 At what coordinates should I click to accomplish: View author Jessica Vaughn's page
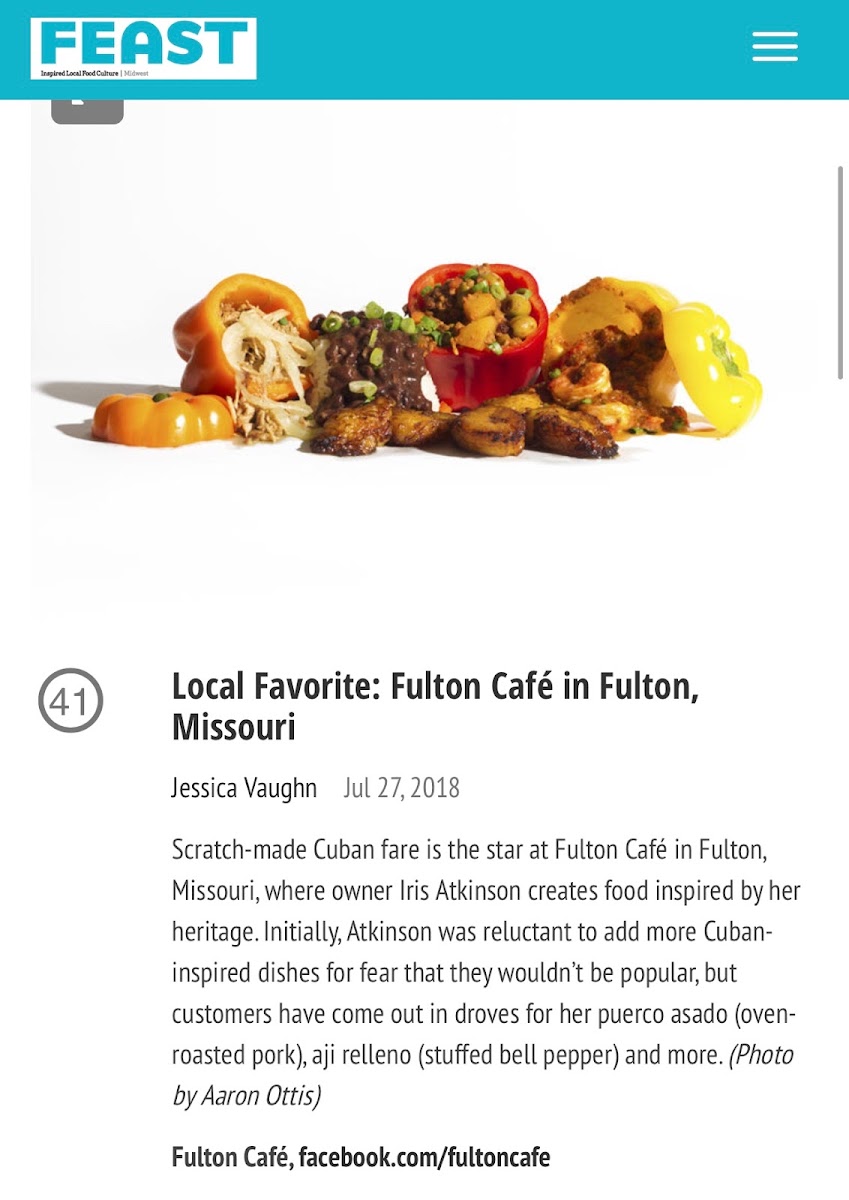coord(244,788)
